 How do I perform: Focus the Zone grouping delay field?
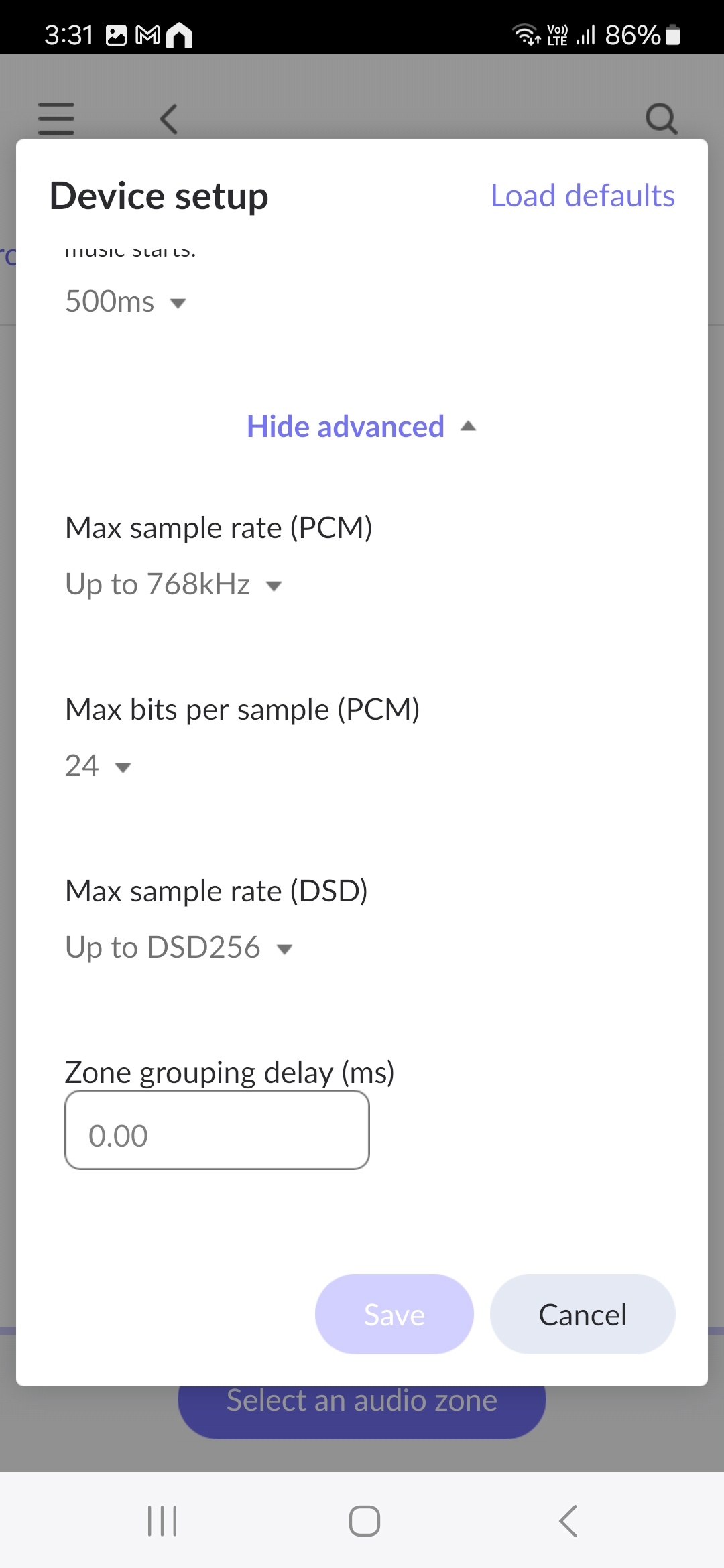click(x=217, y=1130)
